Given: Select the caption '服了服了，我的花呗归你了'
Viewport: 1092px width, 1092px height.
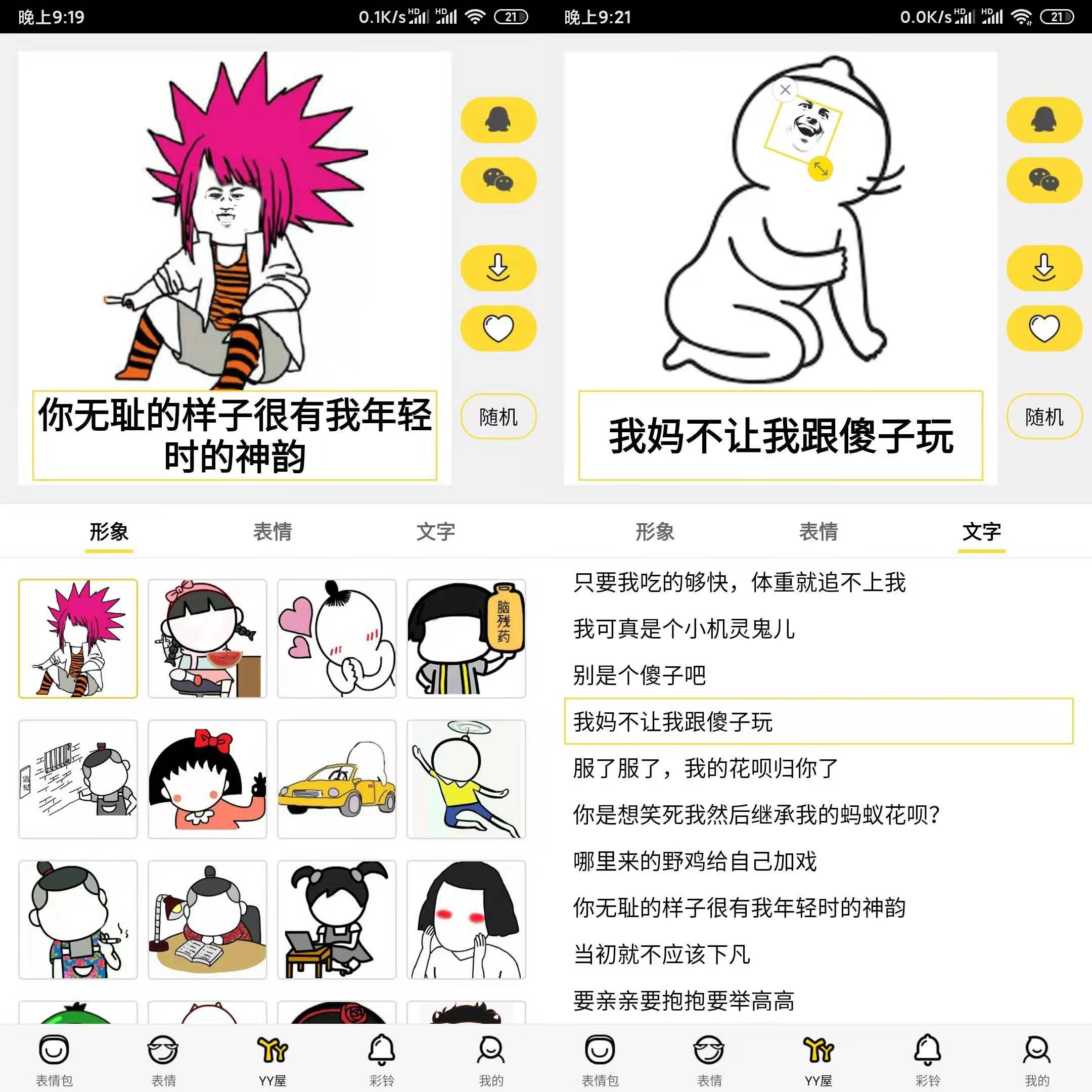Looking at the screenshot, I should 705,768.
